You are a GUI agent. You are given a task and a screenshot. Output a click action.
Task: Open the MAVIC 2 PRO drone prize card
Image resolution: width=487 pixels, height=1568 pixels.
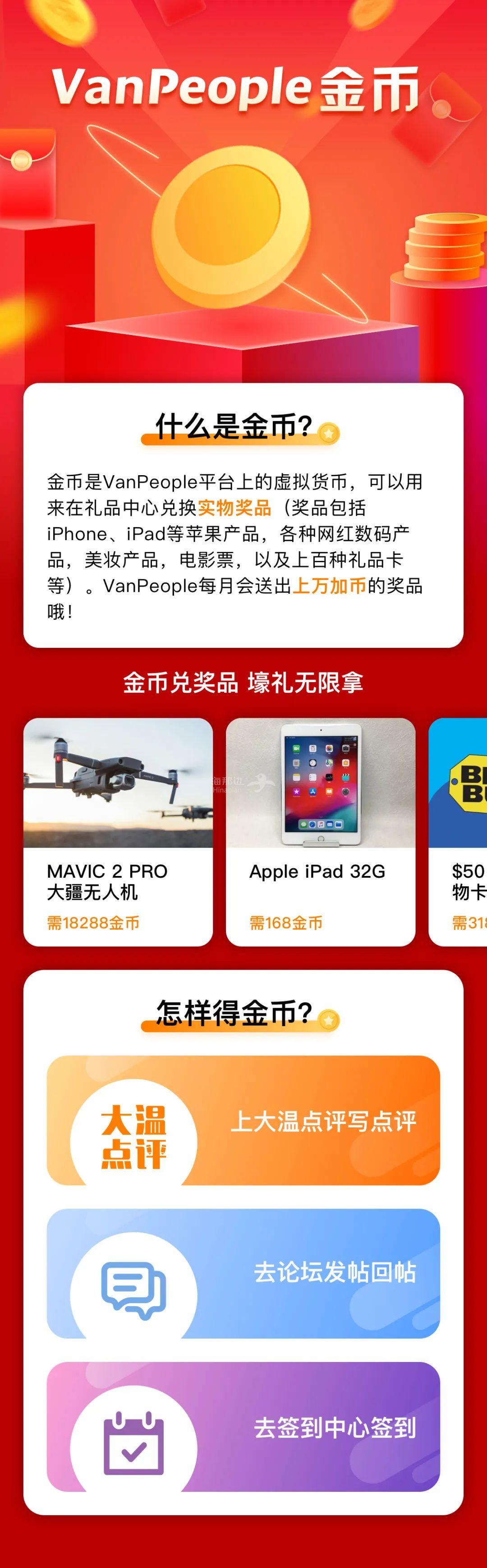(x=118, y=831)
